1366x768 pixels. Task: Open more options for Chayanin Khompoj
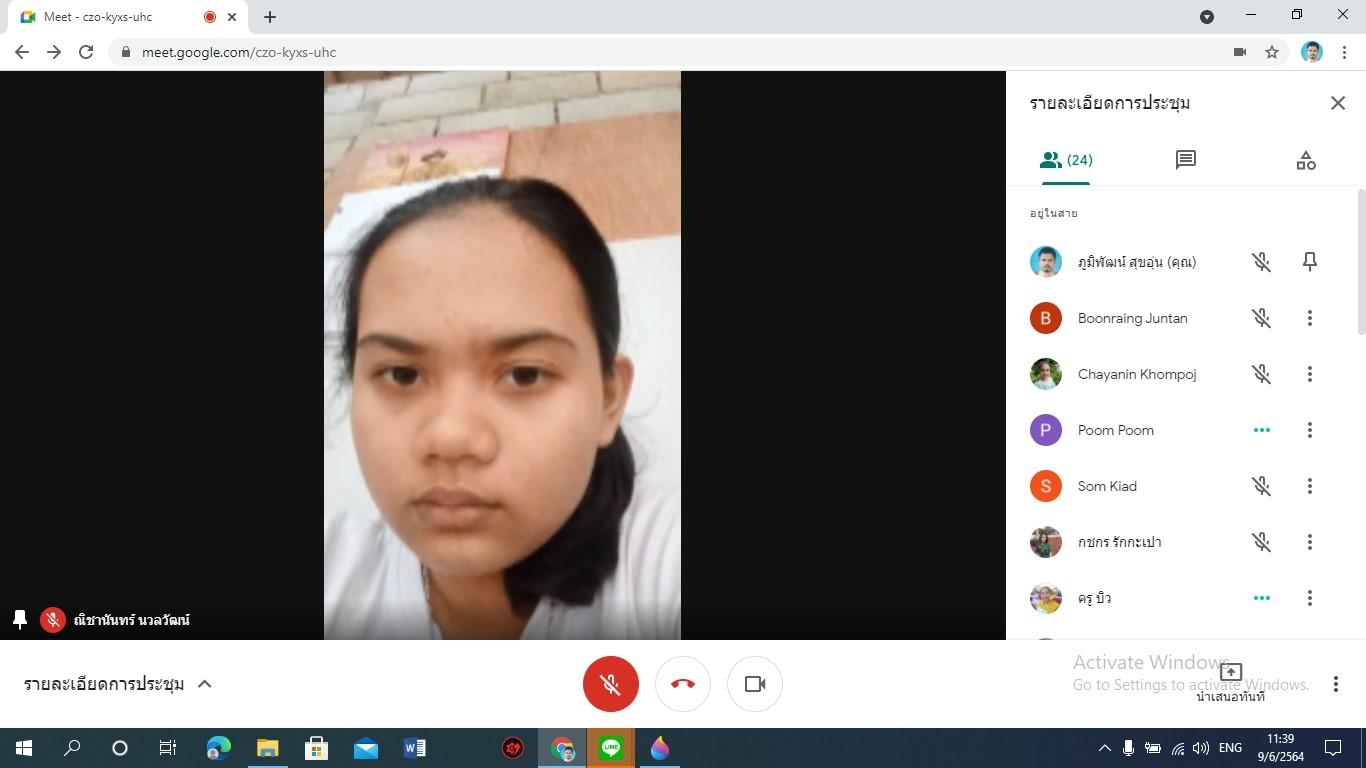[1310, 374]
